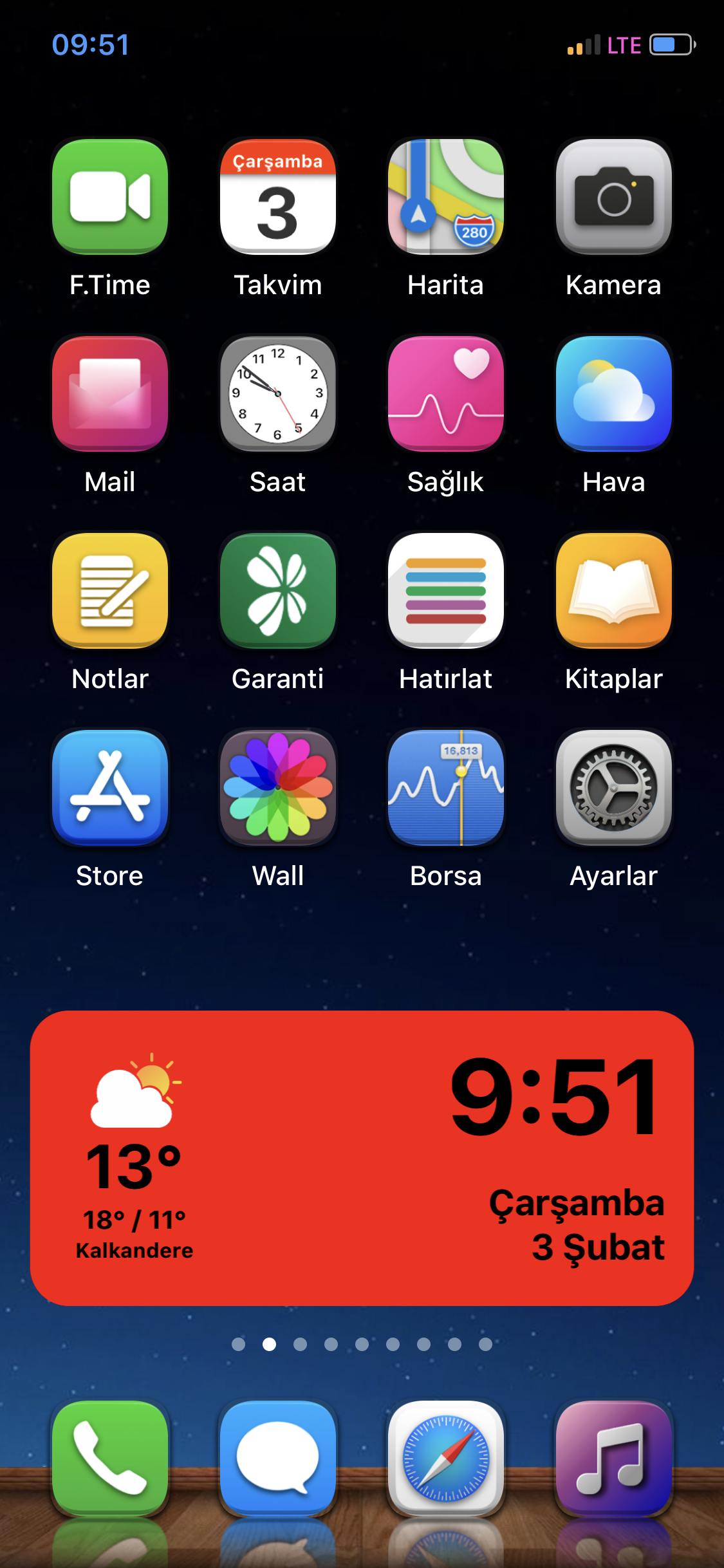Open the Kitaplar books app
The height and width of the screenshot is (1568, 724).
613,591
